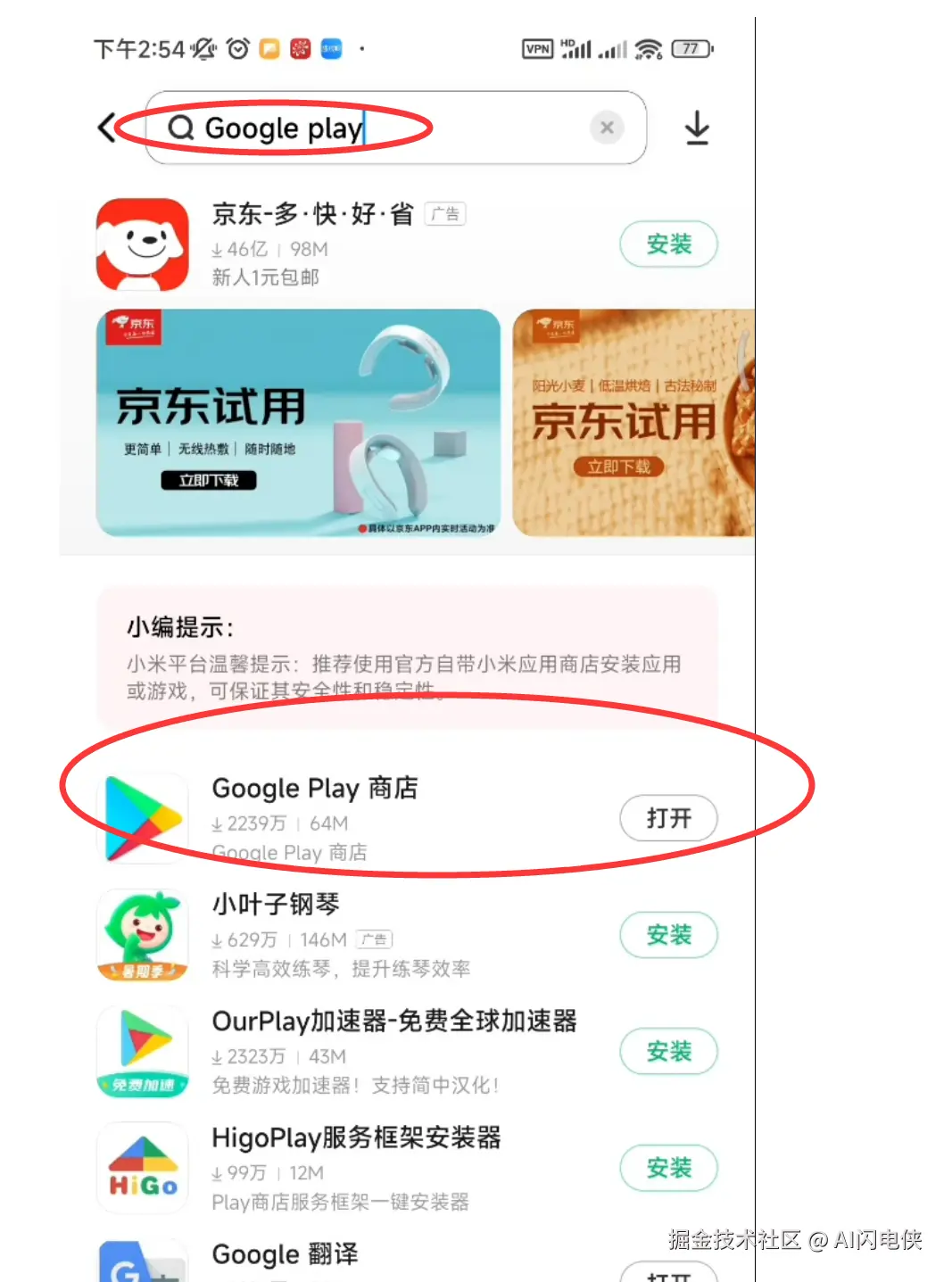The image size is (952, 1282).
Task: Install HigoPlay服务框架安装器
Action: pos(668,1167)
